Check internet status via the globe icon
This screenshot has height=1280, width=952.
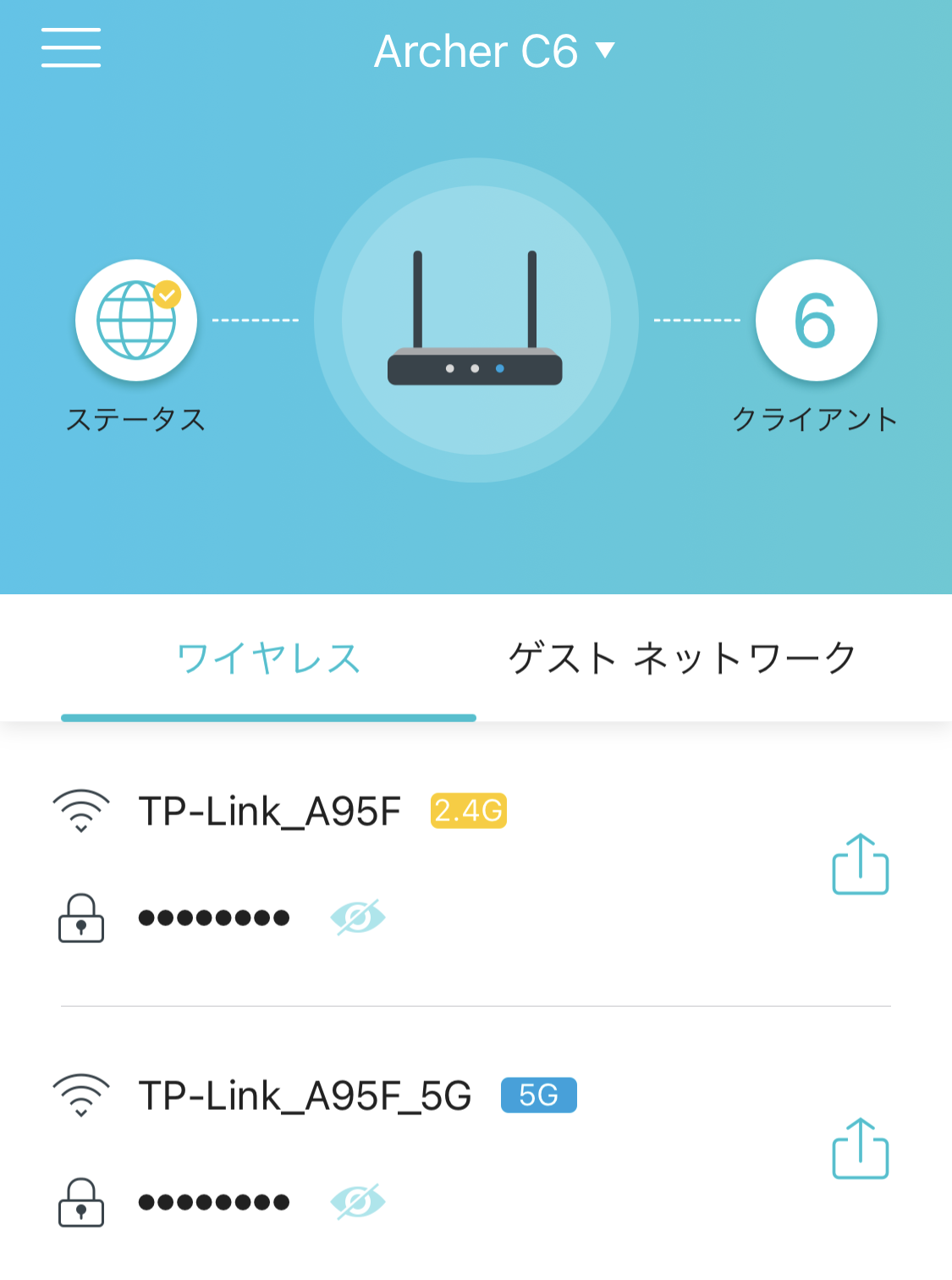pyautogui.click(x=135, y=320)
